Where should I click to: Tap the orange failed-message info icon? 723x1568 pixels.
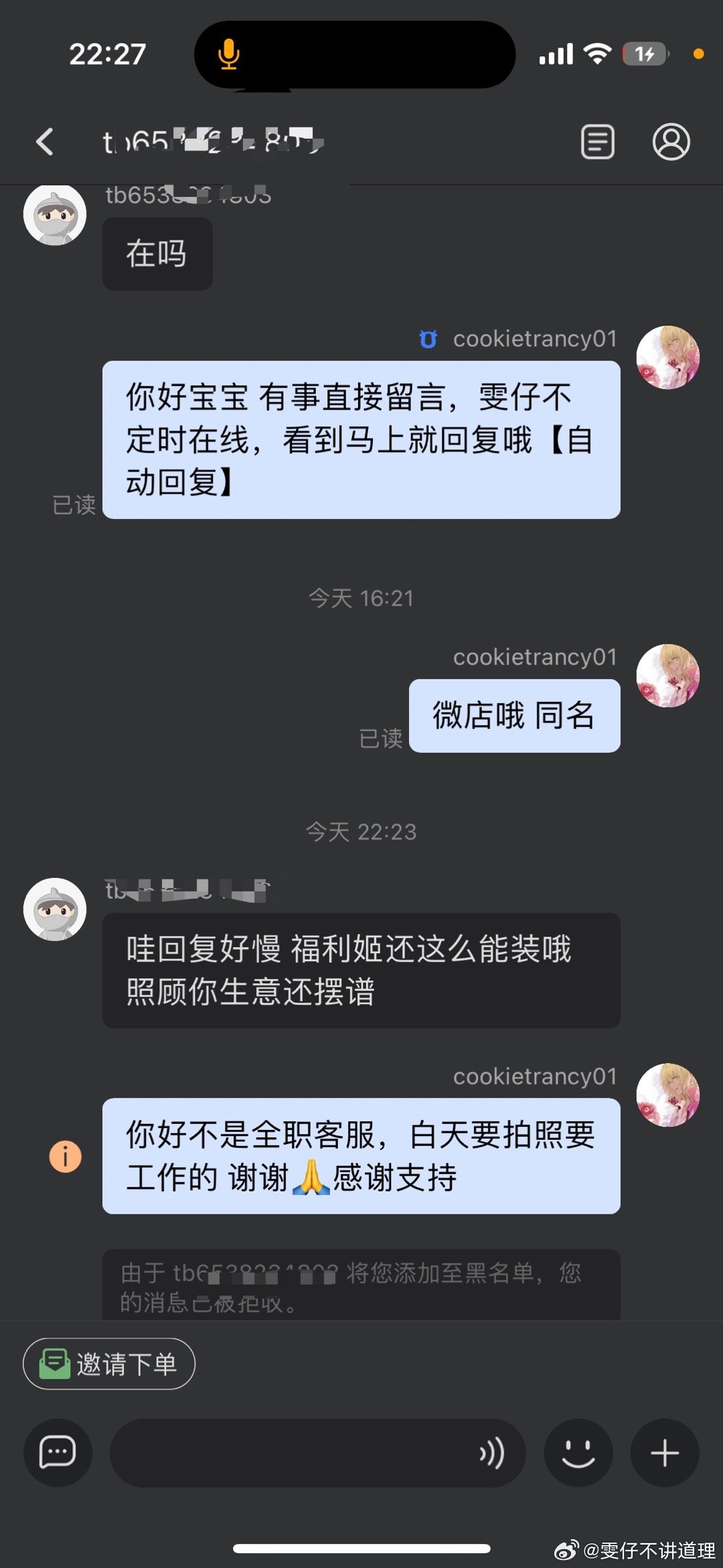pos(65,1156)
